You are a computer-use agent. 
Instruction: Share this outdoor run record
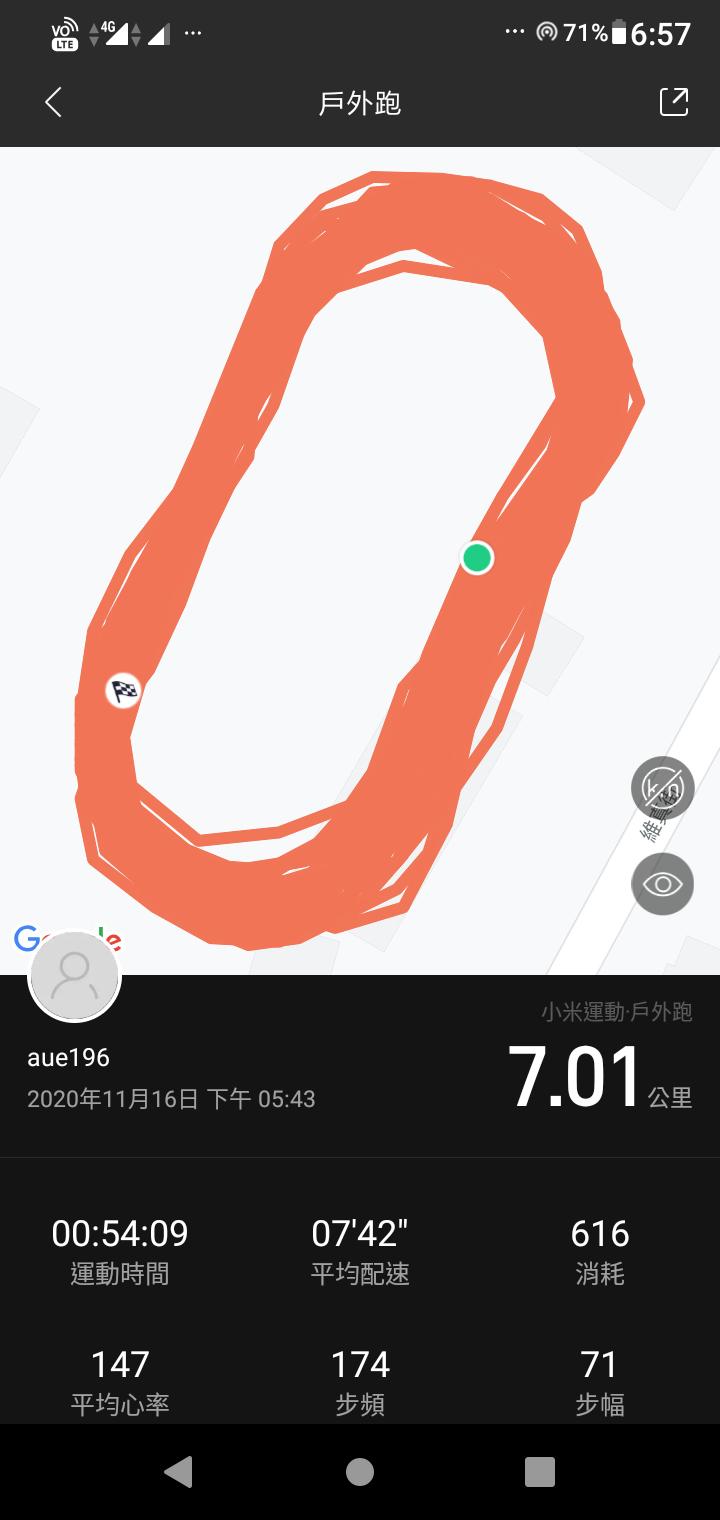click(674, 102)
